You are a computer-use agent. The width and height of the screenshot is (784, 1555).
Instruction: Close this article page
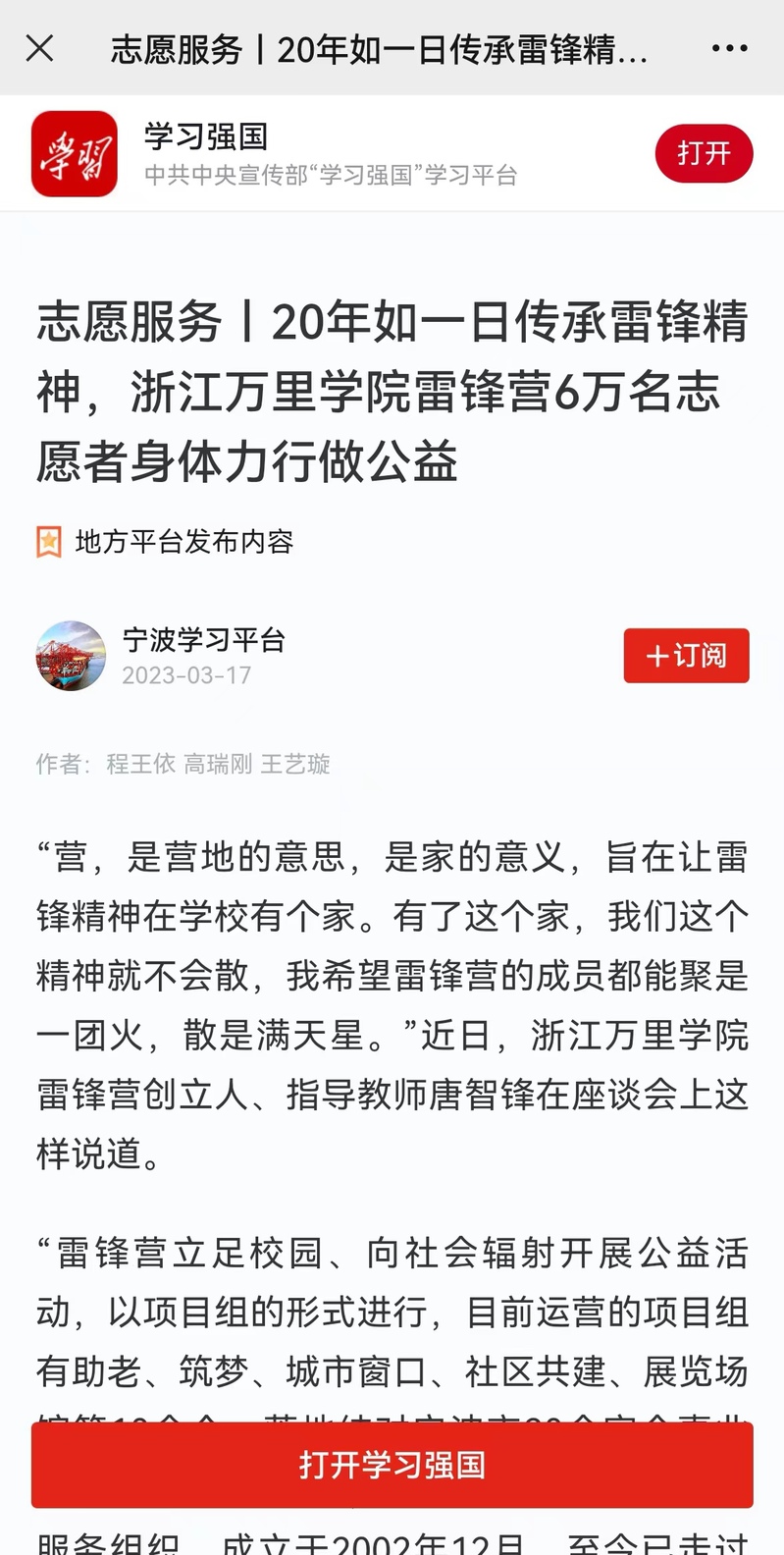[40, 48]
